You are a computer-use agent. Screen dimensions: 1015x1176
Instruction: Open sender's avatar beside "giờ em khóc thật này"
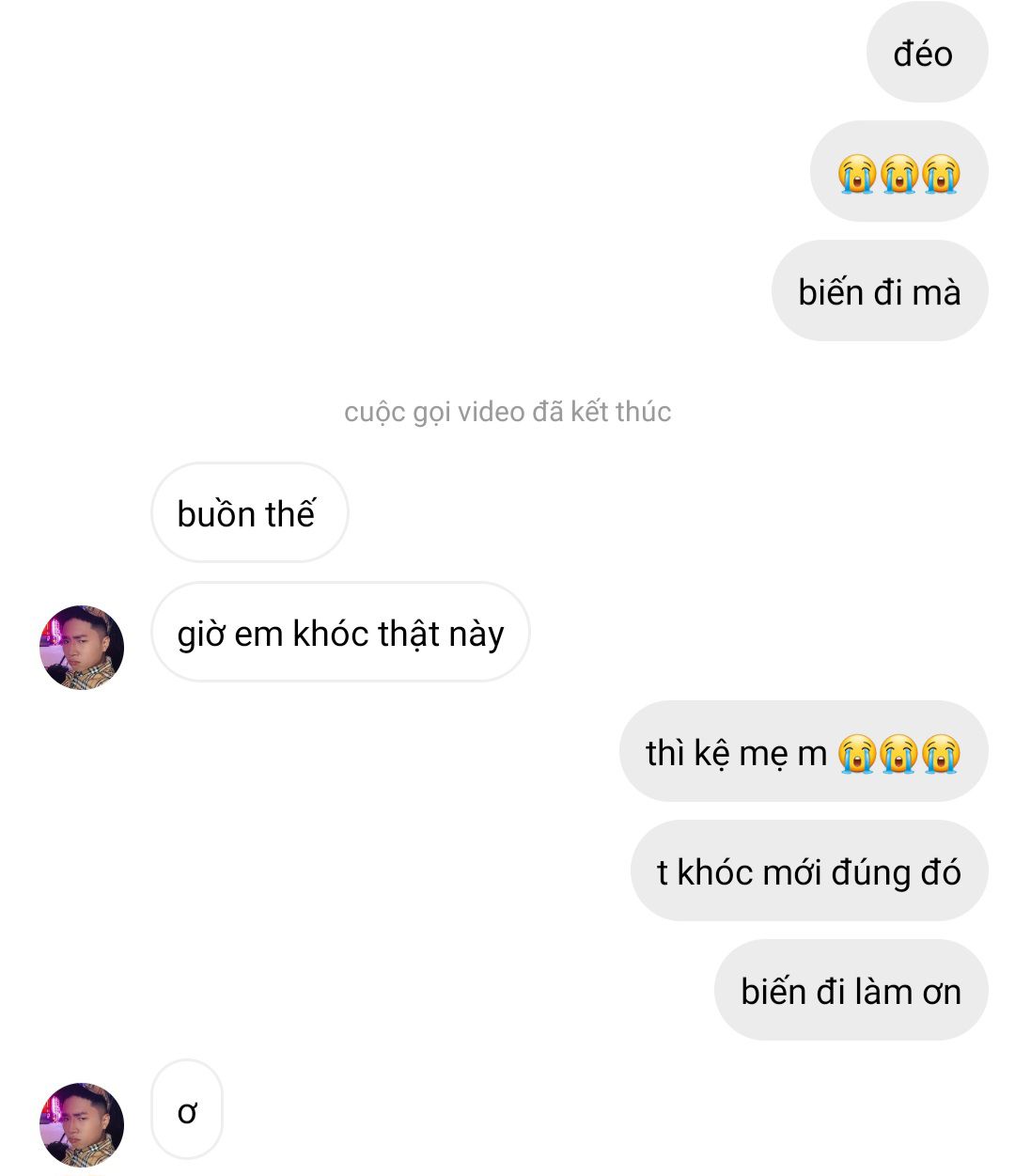click(82, 647)
